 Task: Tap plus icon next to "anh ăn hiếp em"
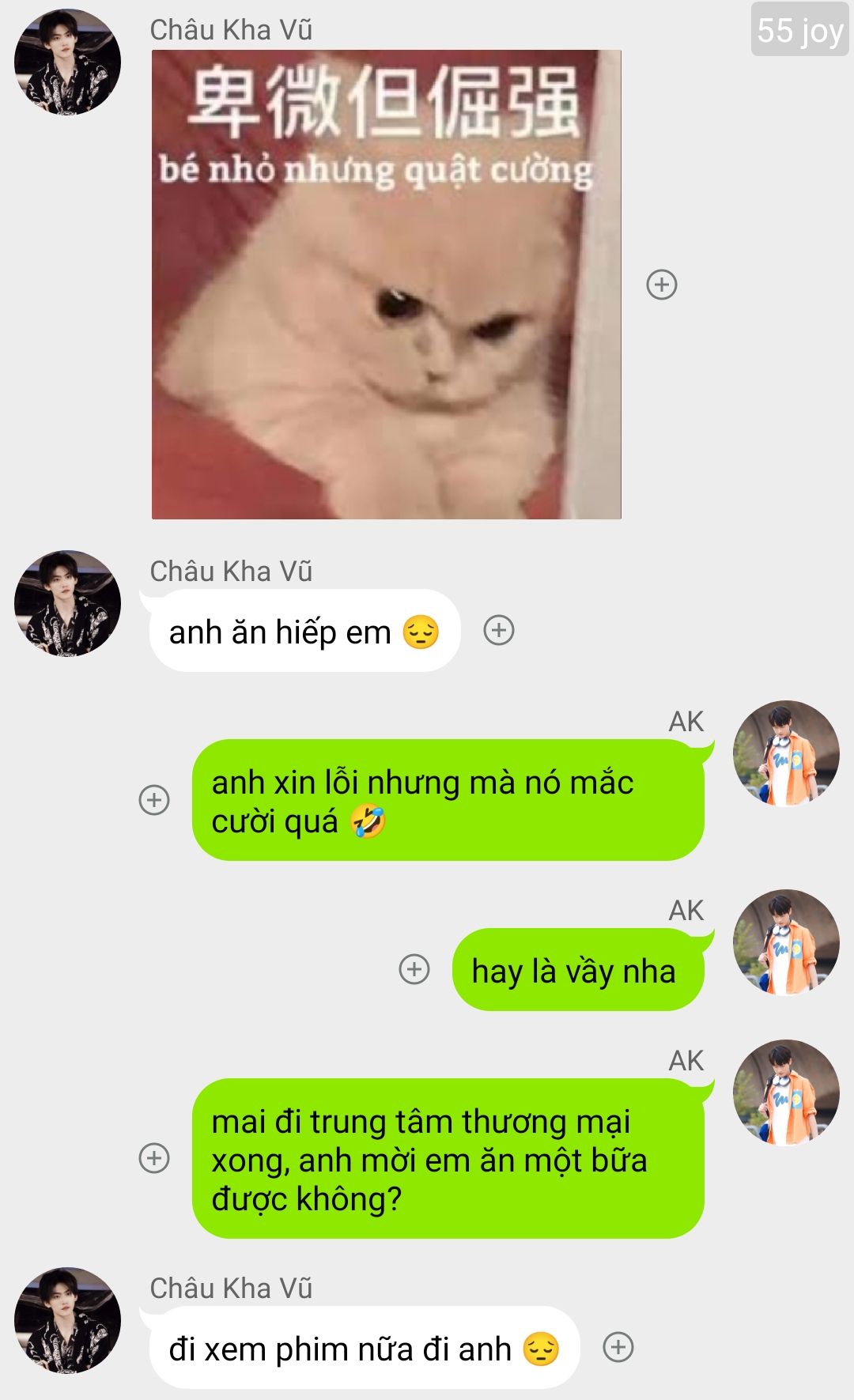click(x=499, y=631)
